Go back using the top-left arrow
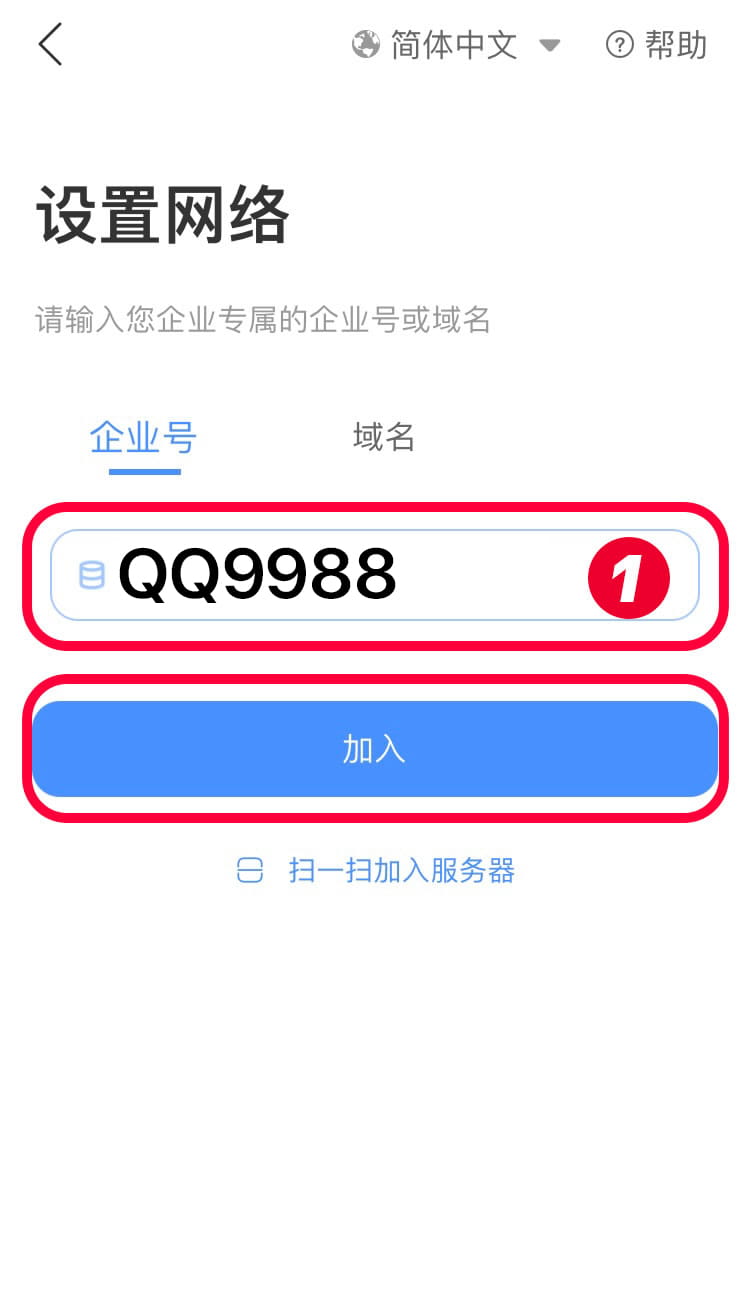Screen dimensions: 750x1294 (x=50, y=45)
